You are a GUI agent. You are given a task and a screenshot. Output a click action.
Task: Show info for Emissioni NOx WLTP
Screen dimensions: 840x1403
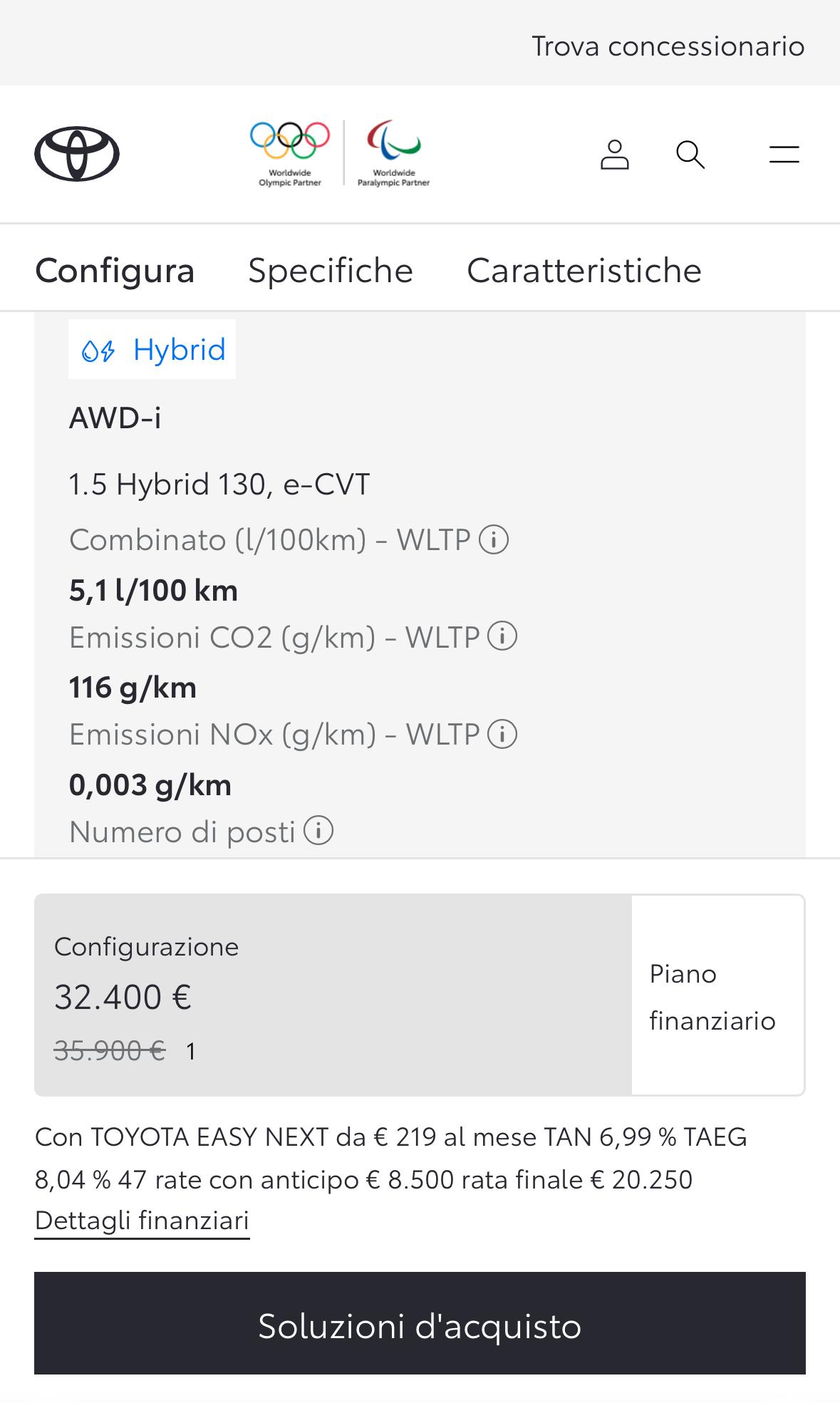coord(502,734)
